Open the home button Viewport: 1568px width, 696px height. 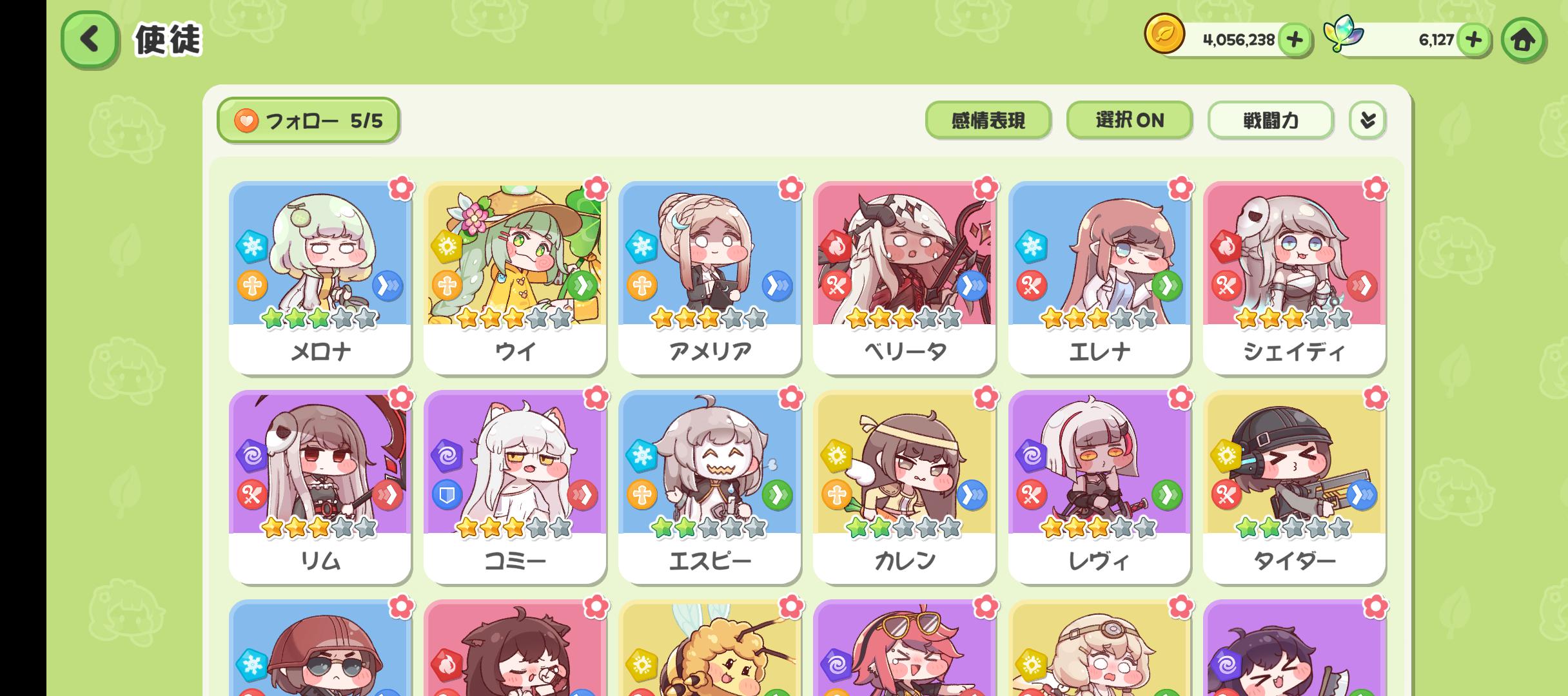(1523, 41)
